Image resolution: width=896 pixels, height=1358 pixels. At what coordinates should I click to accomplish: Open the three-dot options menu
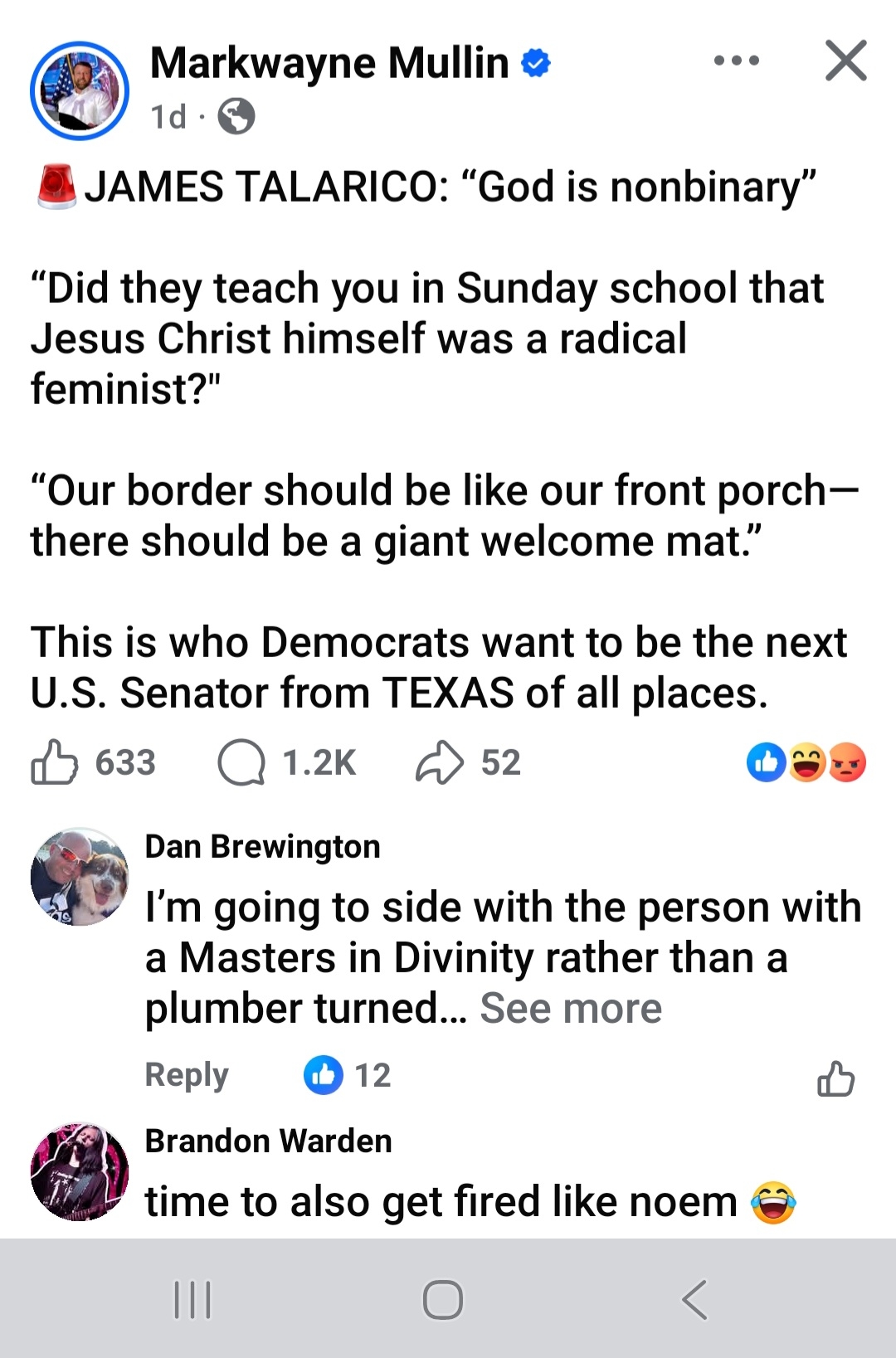(x=736, y=61)
